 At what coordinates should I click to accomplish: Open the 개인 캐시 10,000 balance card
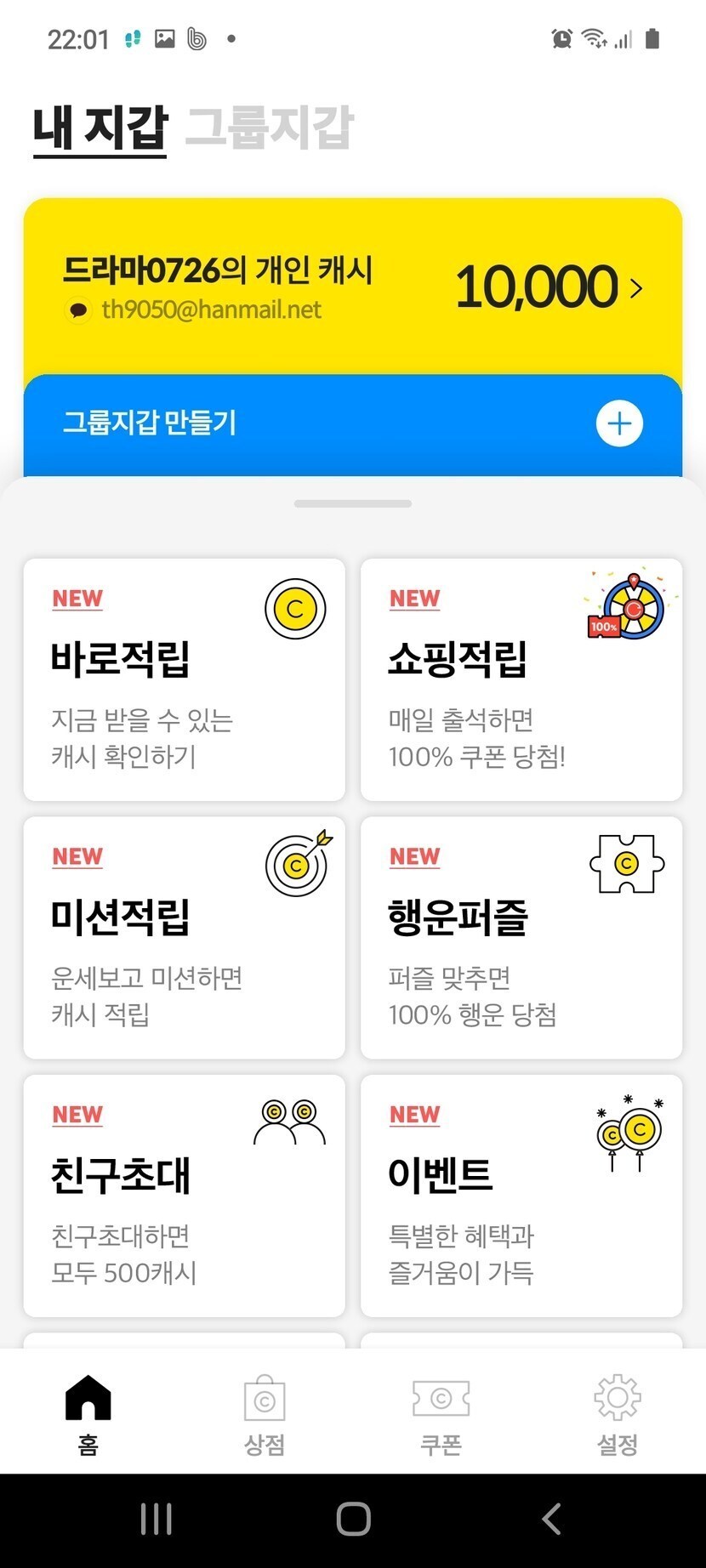(x=352, y=287)
